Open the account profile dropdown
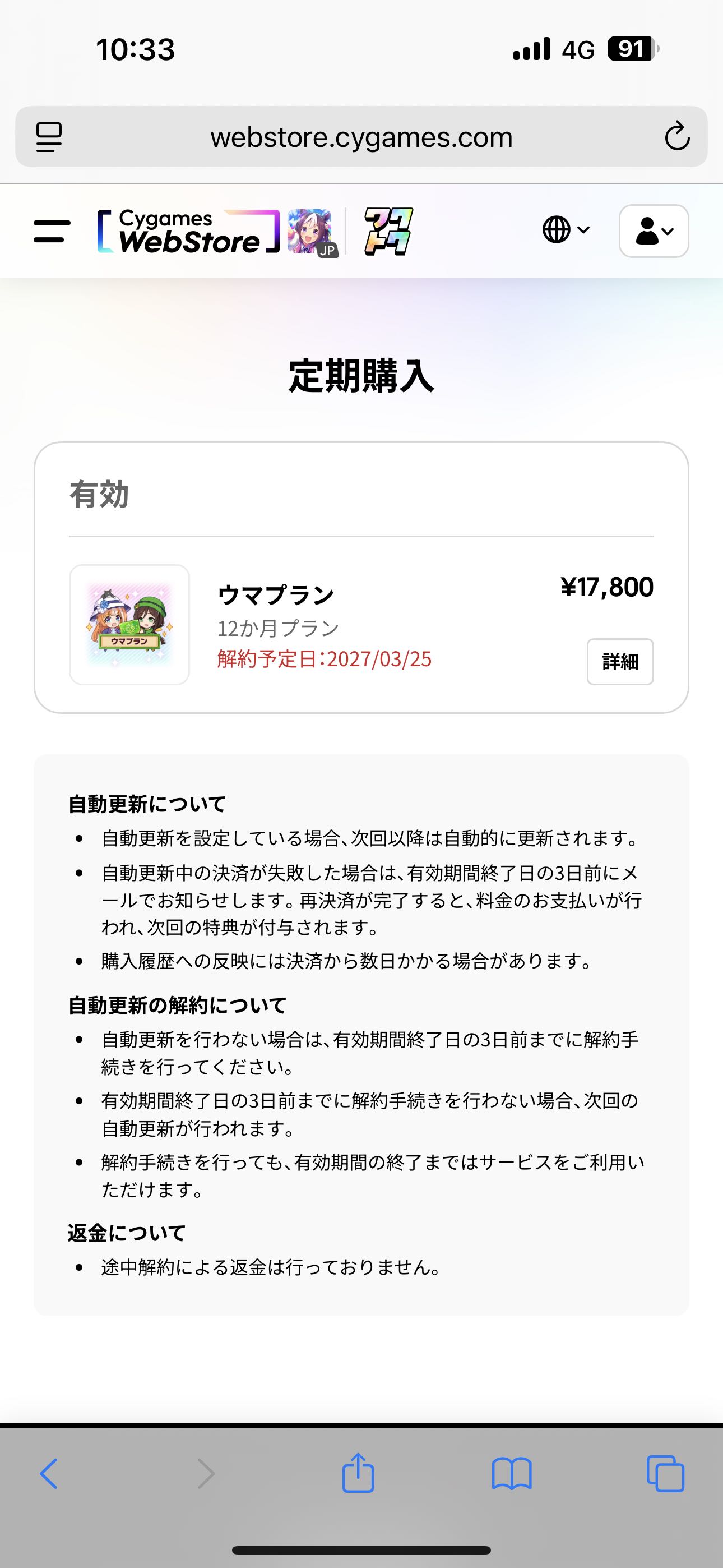Image resolution: width=723 pixels, height=1568 pixels. (x=654, y=231)
